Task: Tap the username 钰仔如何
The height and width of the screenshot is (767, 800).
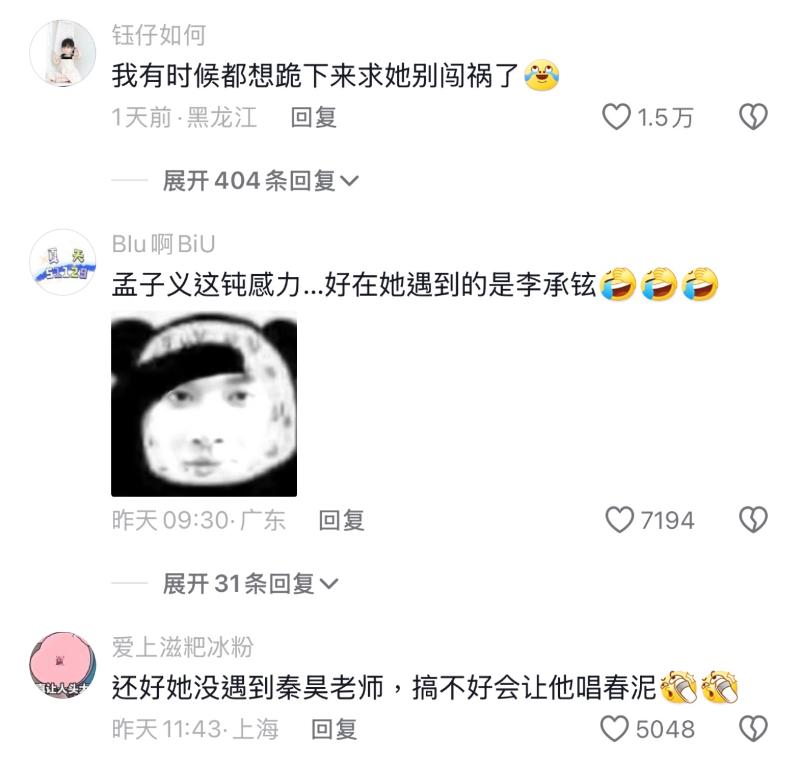Action: 158,35
